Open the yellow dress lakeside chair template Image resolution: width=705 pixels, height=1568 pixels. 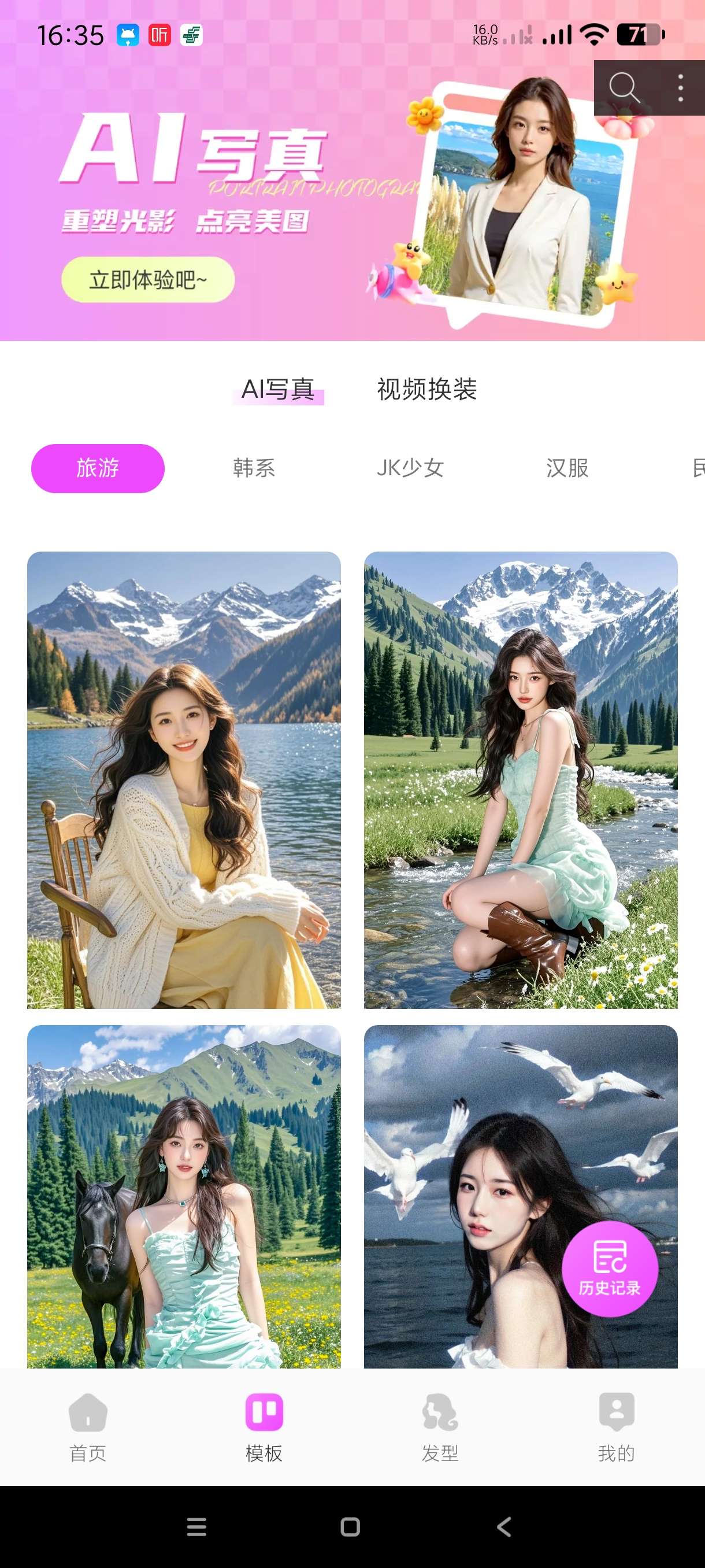[x=184, y=780]
